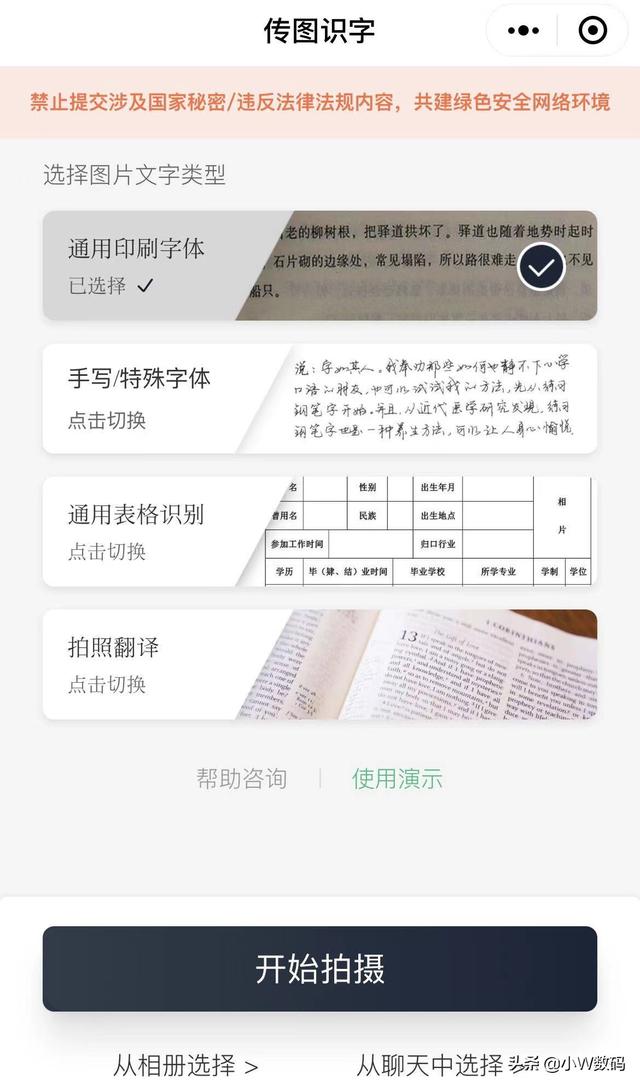Open 帮助咨询 link

click(241, 779)
